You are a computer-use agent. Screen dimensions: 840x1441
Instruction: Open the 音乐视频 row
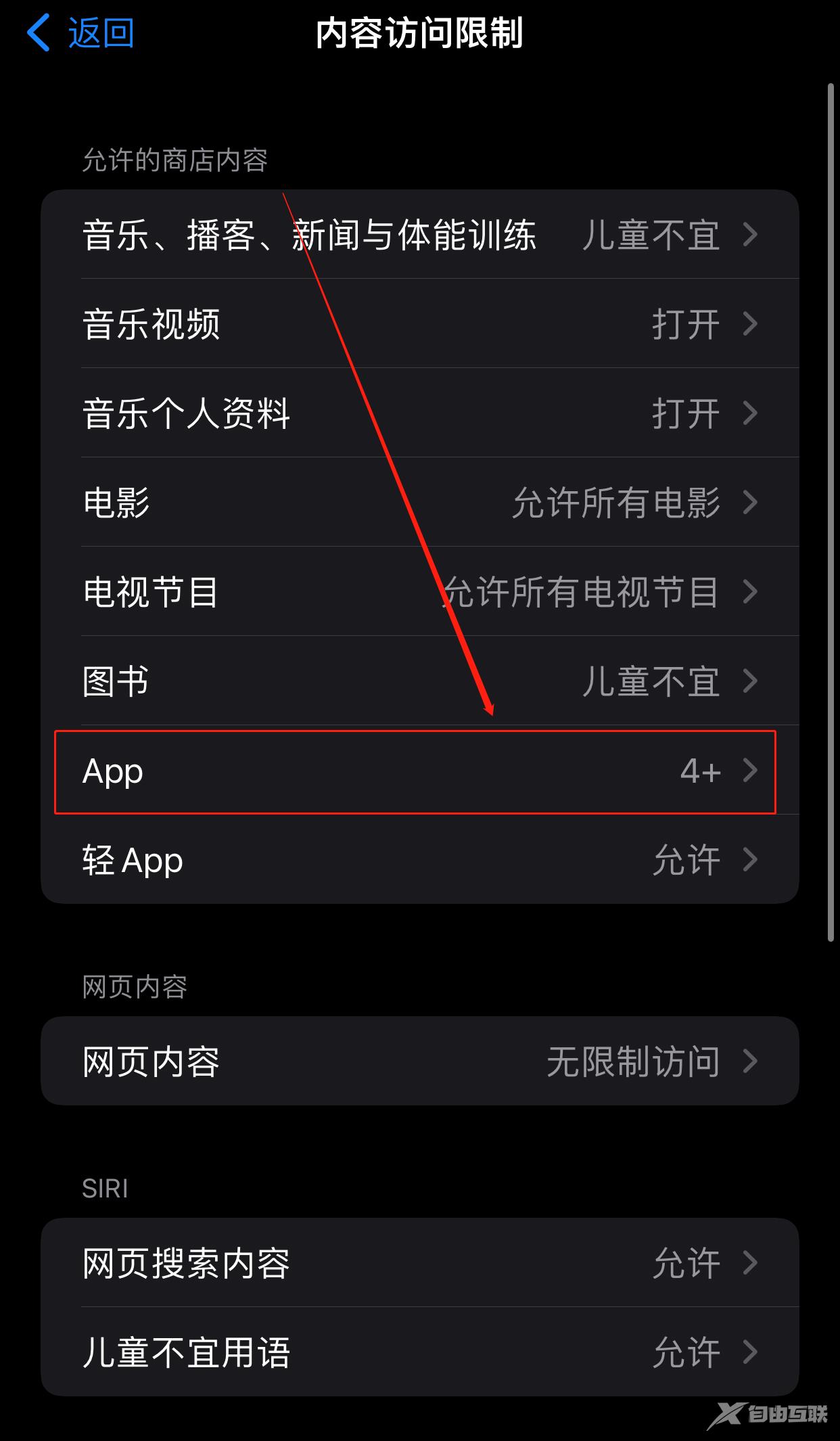419,324
